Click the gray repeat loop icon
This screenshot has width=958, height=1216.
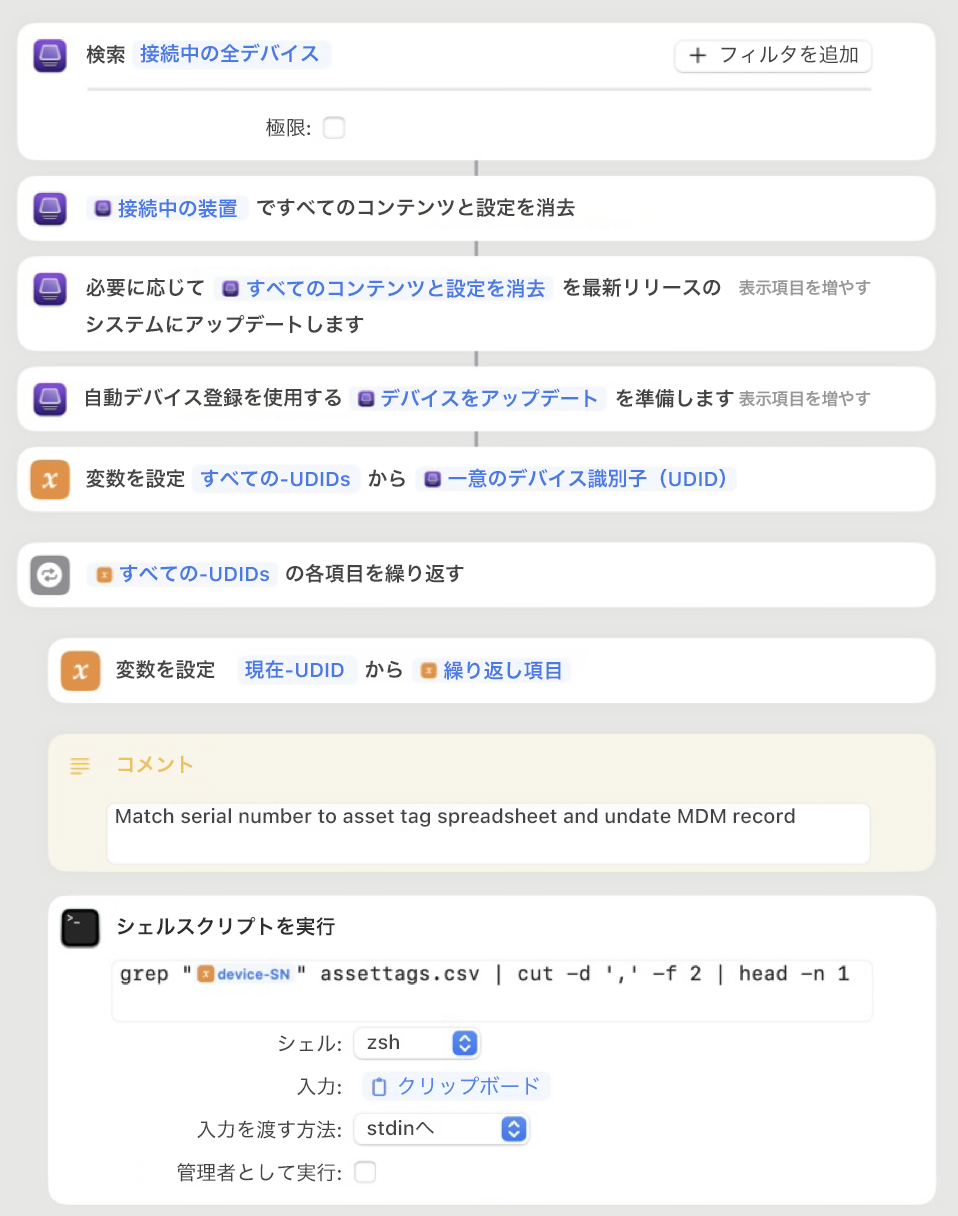tap(49, 574)
